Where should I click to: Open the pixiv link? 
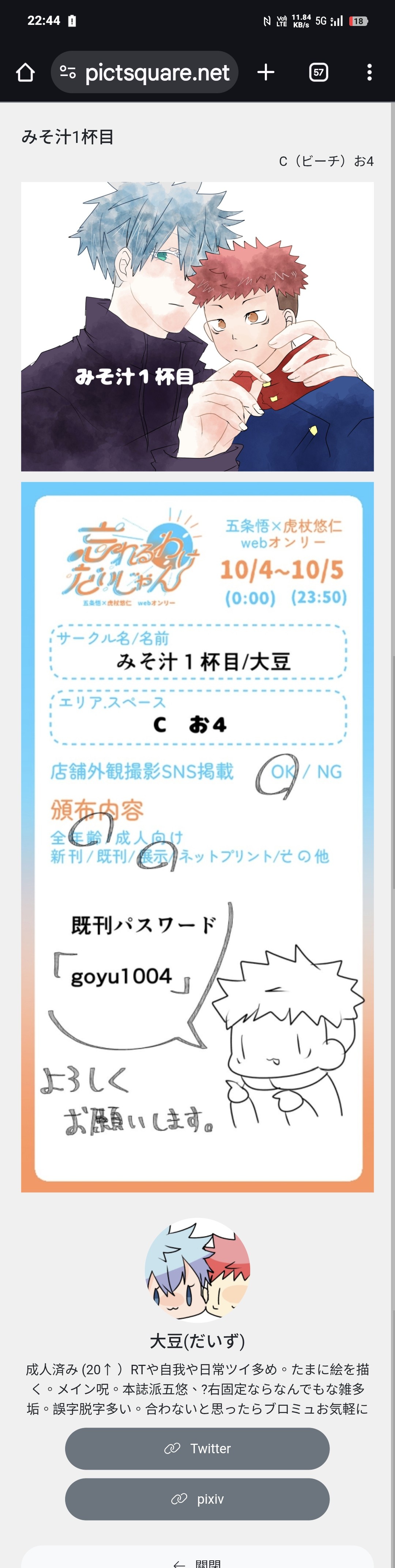tap(197, 1499)
